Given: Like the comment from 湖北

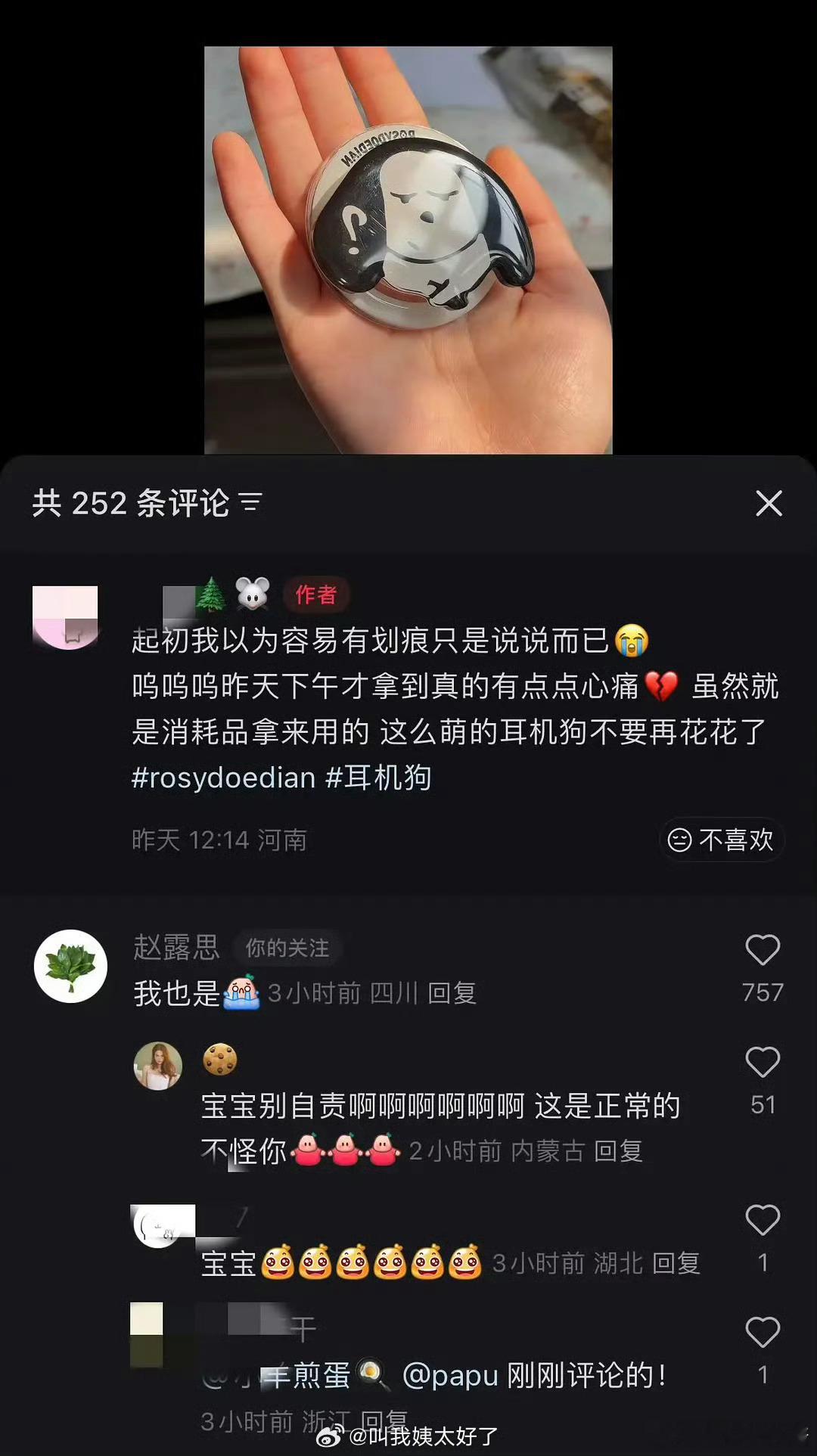Looking at the screenshot, I should [762, 1220].
